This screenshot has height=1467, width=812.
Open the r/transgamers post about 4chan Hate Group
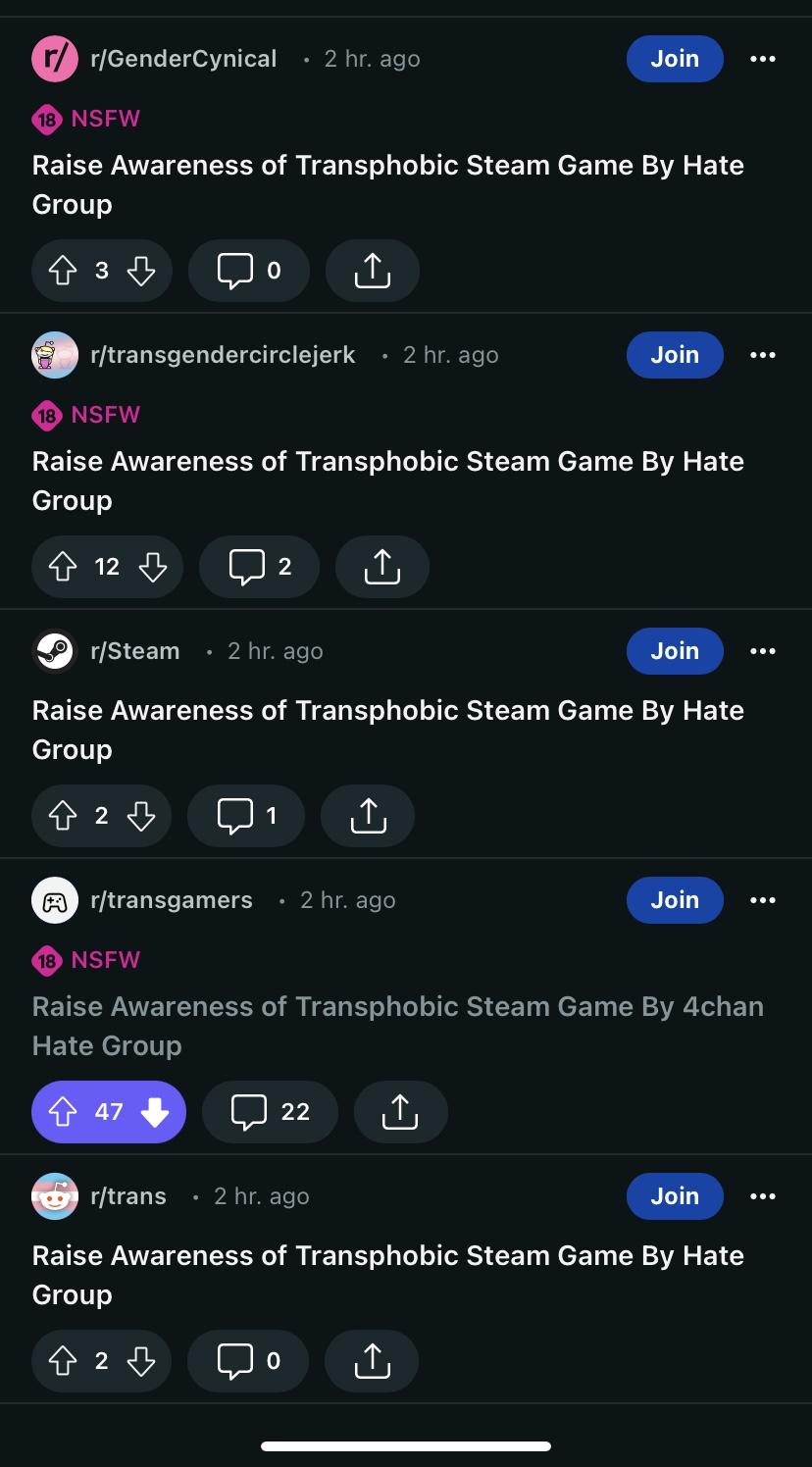click(x=397, y=1026)
